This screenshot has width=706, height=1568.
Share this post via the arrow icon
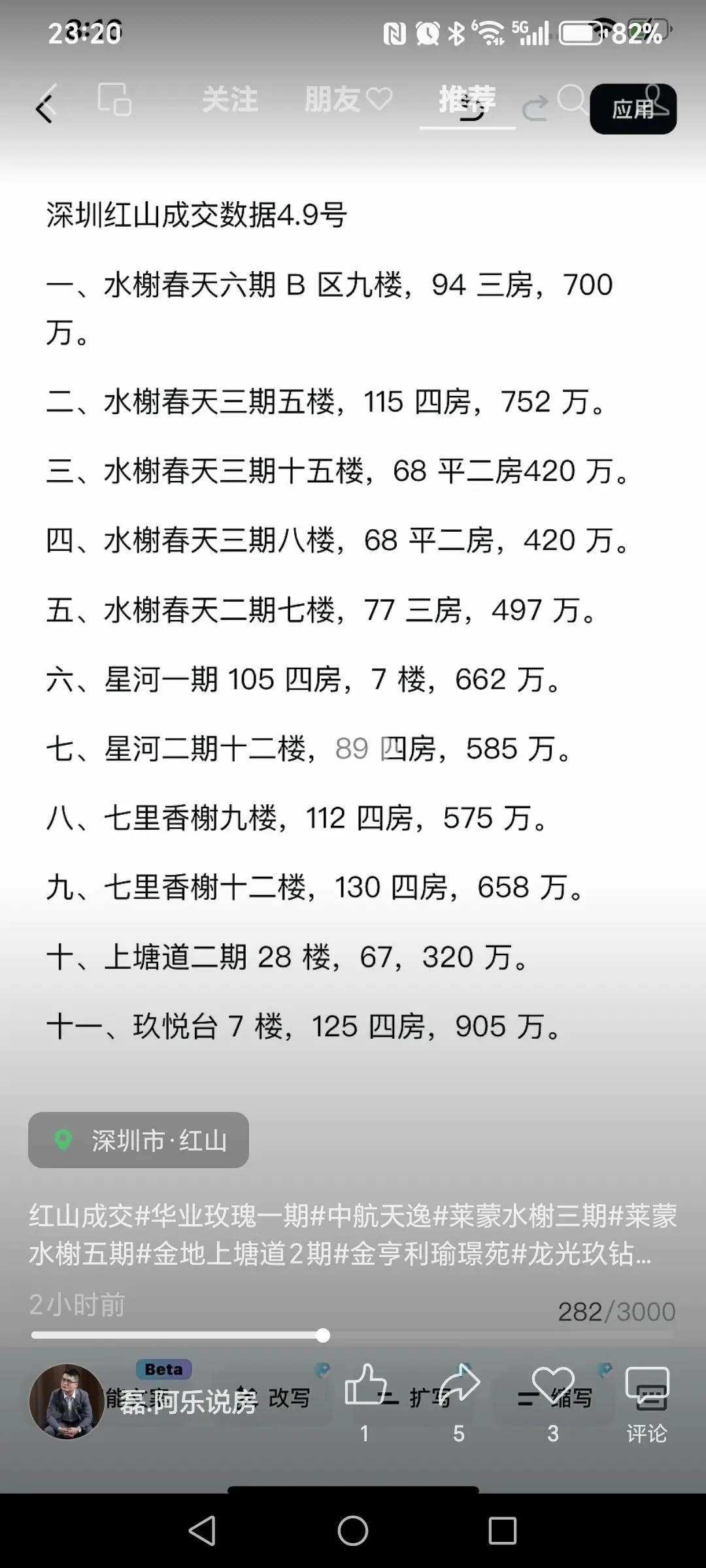459,1385
